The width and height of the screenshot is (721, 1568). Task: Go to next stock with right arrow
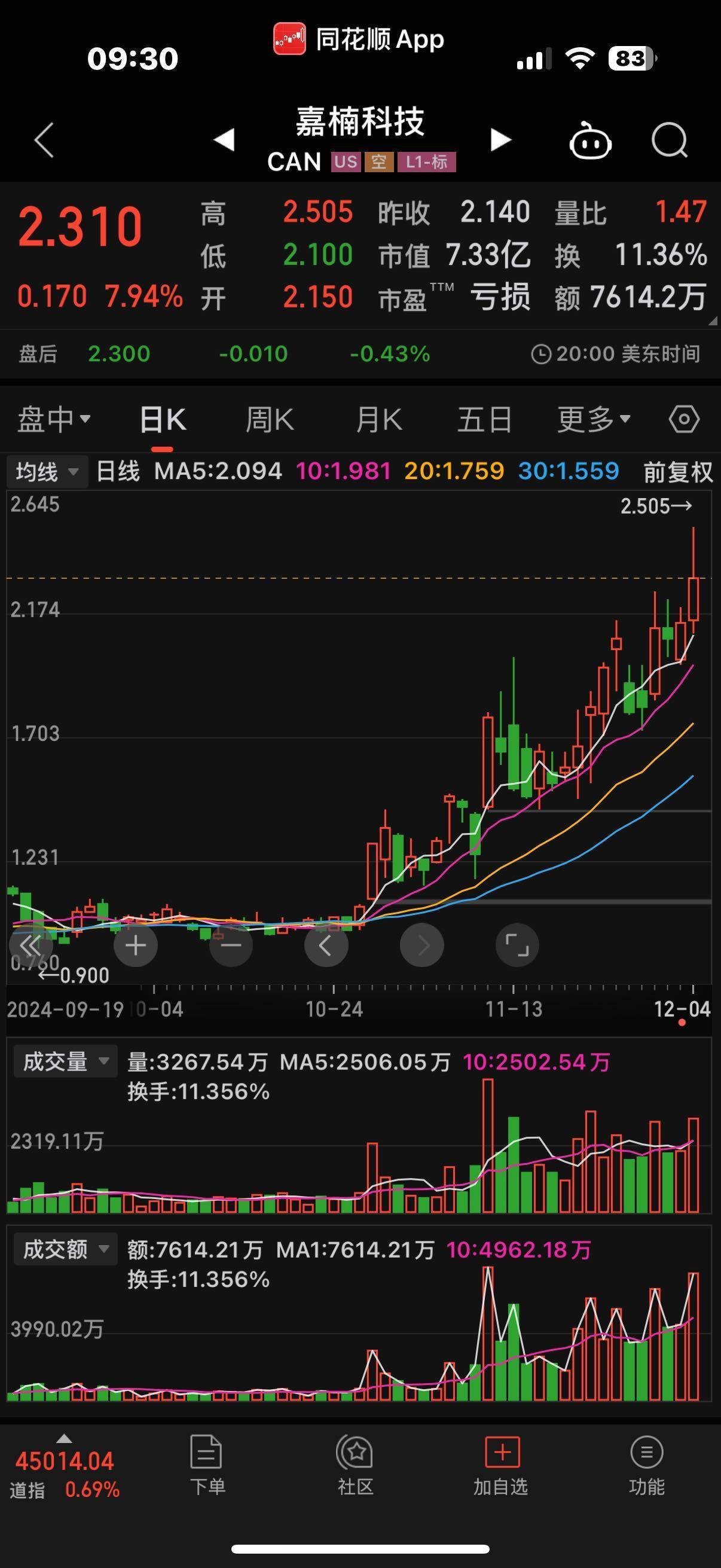click(499, 139)
